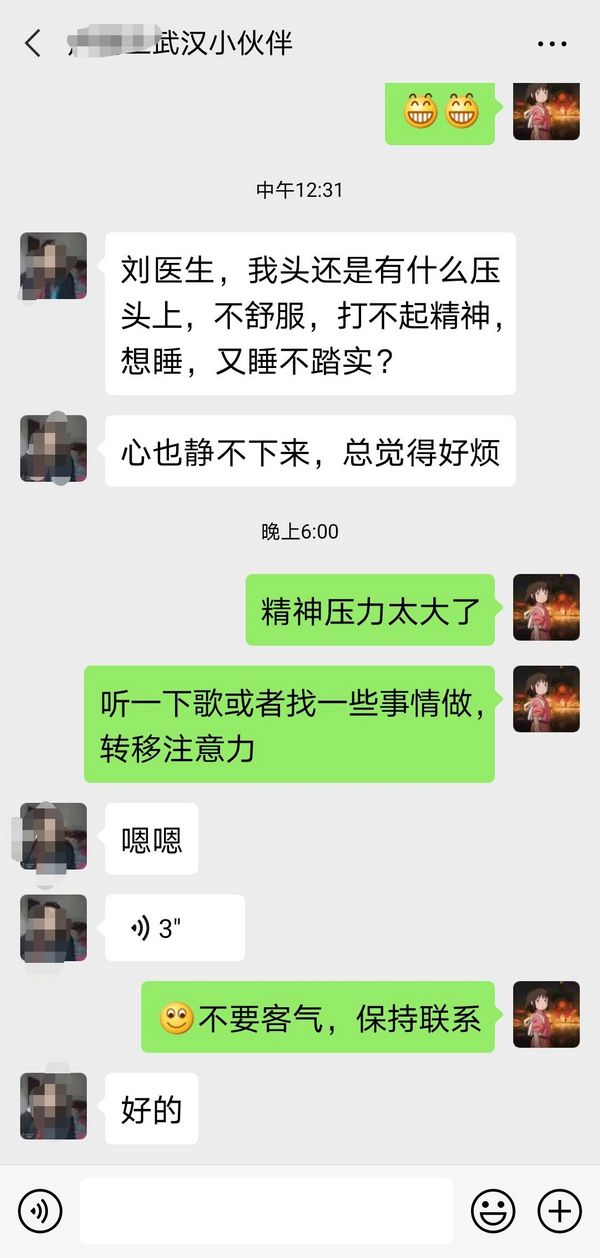Viewport: 600px width, 1258px height.
Task: Tap the message text field
Action: tap(266, 1211)
